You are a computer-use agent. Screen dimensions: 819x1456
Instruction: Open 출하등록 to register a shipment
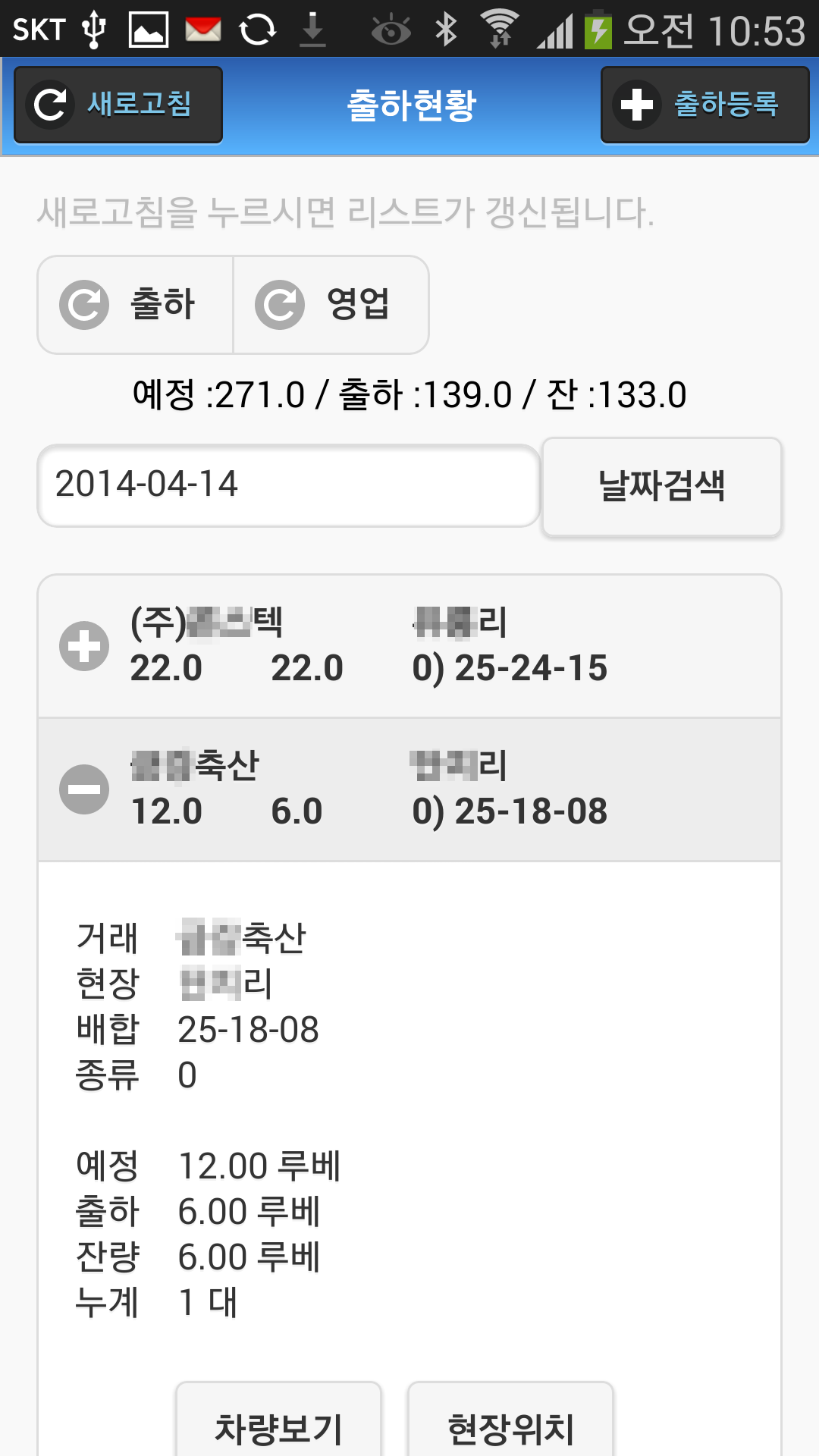[705, 105]
